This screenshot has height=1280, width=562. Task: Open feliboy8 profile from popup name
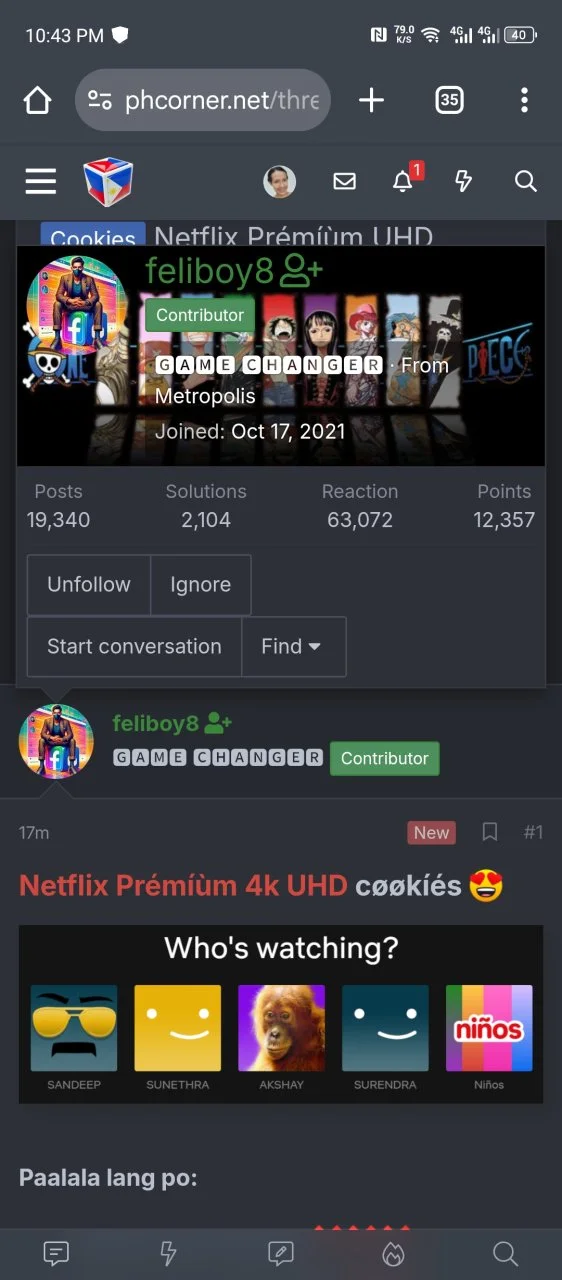(x=209, y=270)
